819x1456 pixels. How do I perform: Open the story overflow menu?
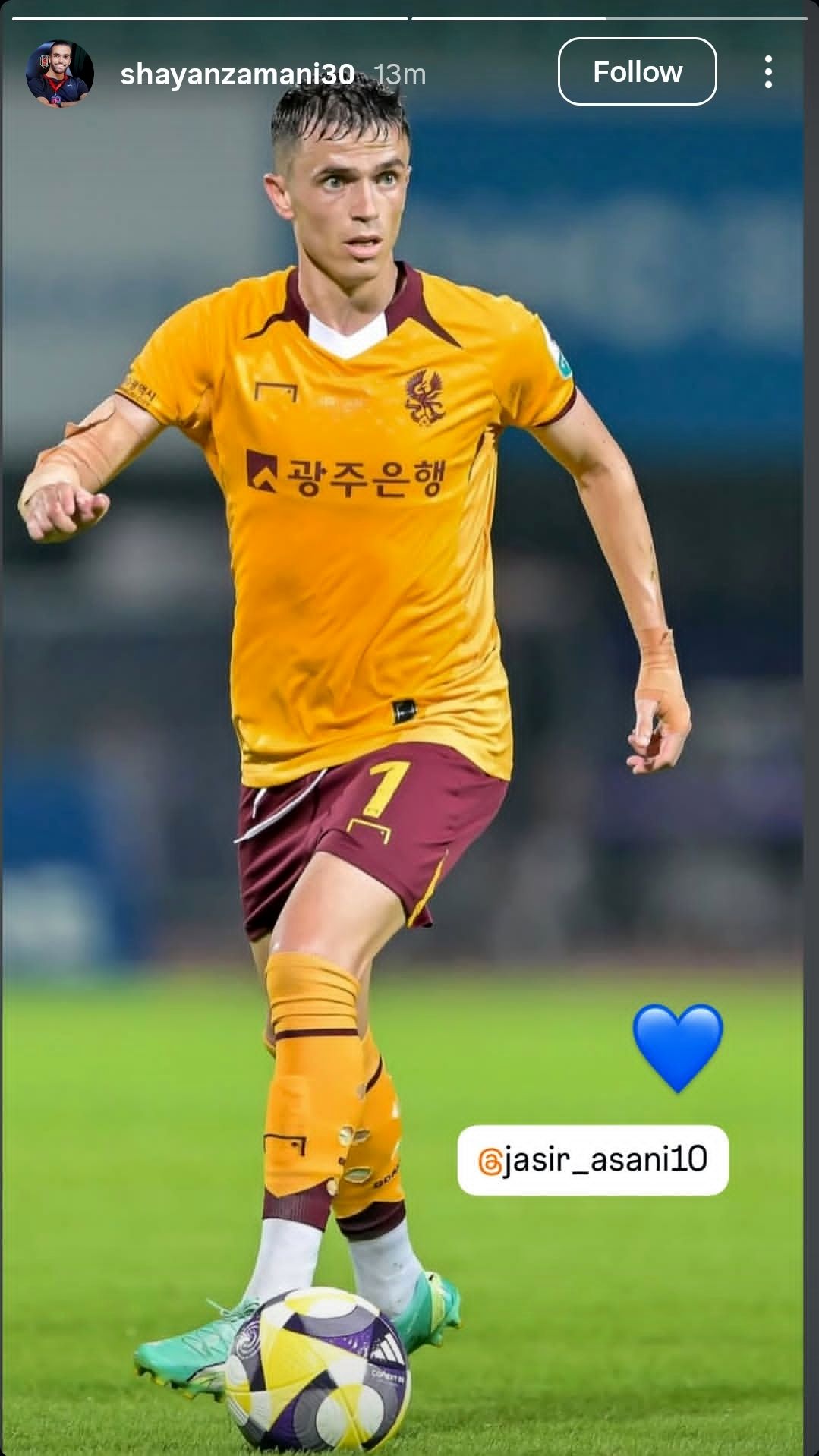click(768, 72)
